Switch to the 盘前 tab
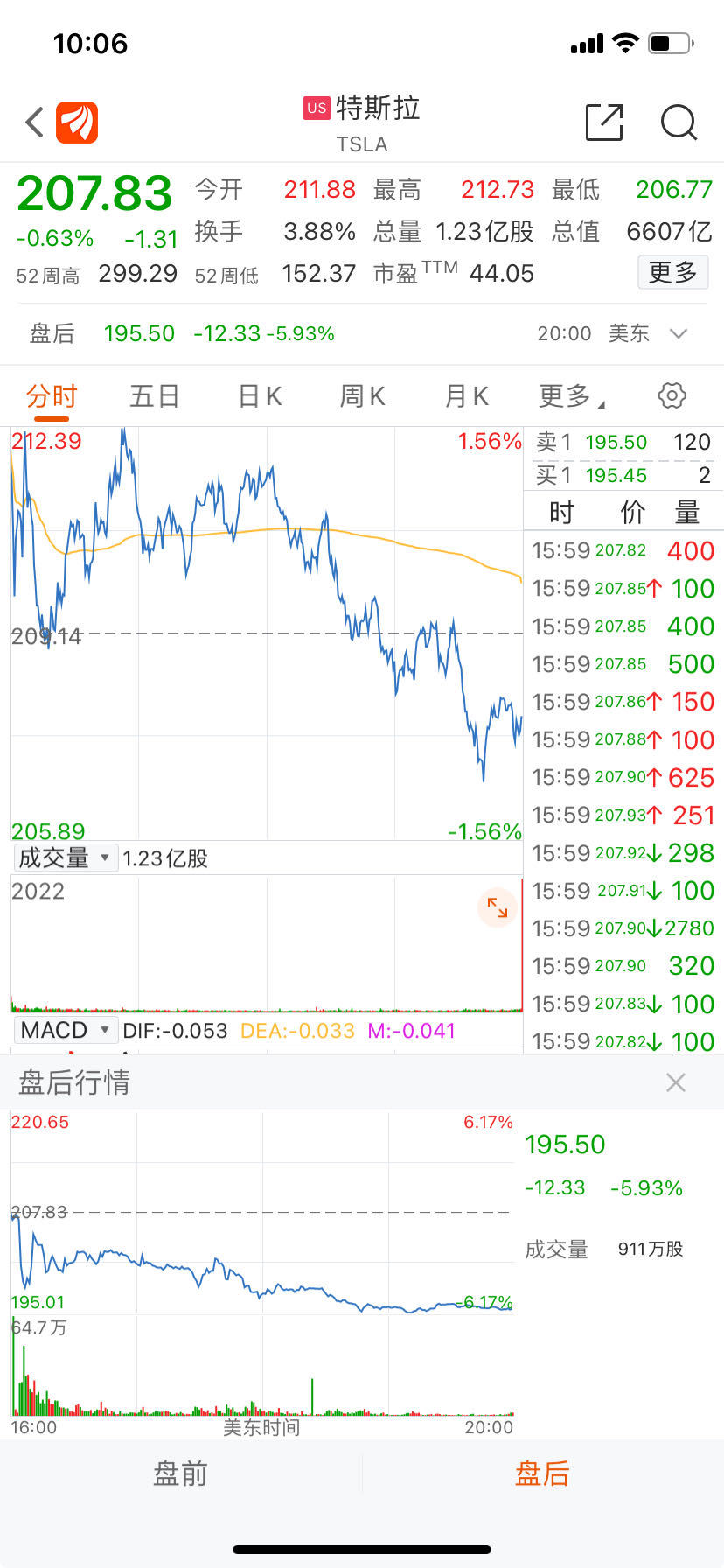 (180, 1473)
